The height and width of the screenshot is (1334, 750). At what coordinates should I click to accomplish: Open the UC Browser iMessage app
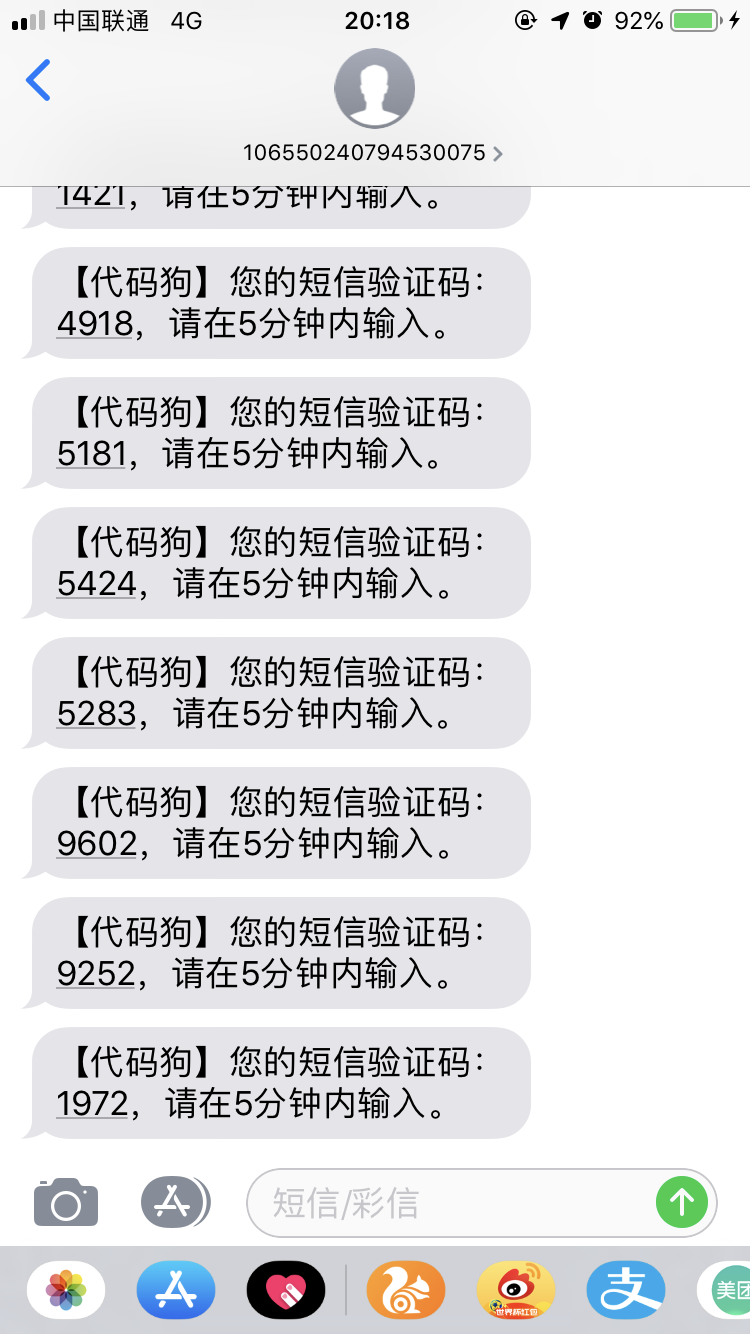[x=406, y=1290]
